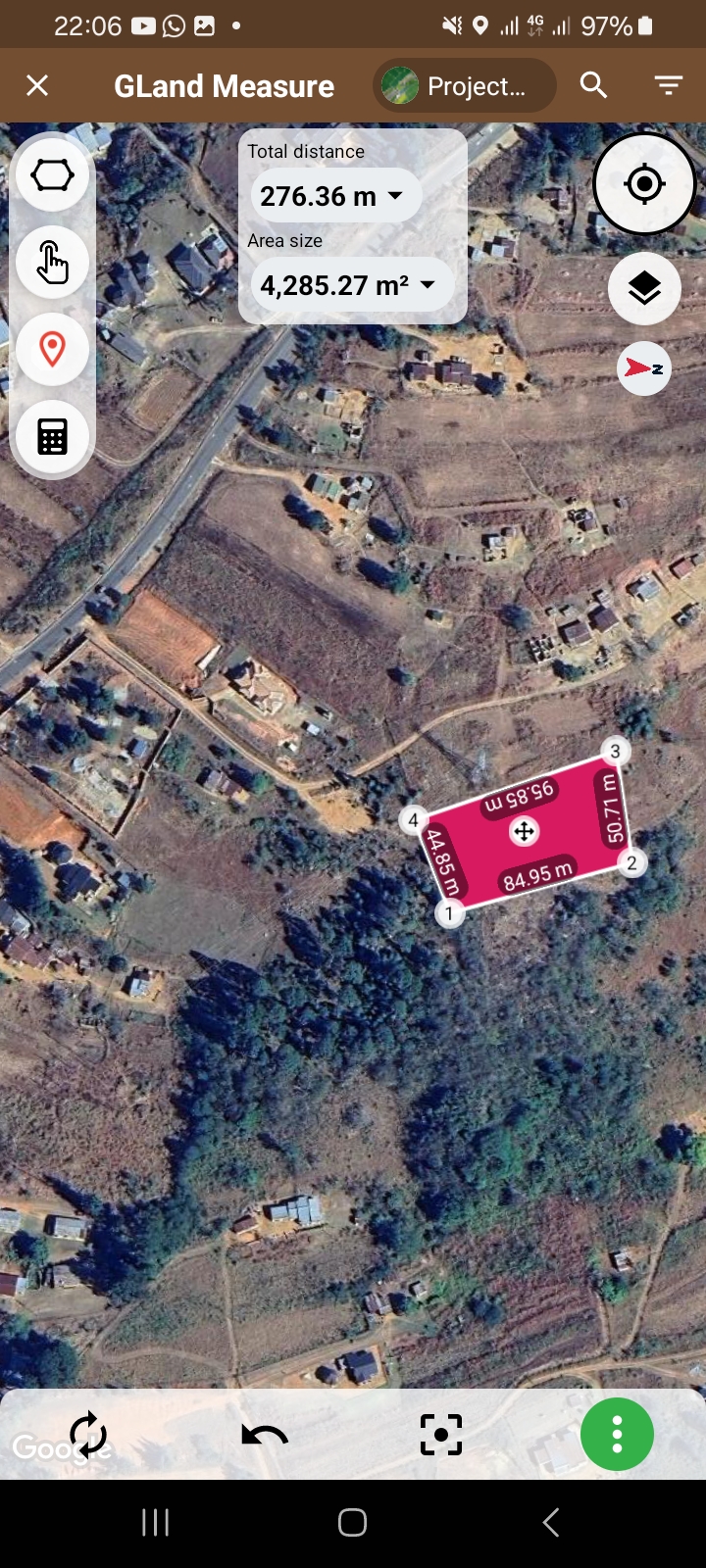Open the Project selector chip
This screenshot has height=1568, width=706.
click(x=464, y=86)
